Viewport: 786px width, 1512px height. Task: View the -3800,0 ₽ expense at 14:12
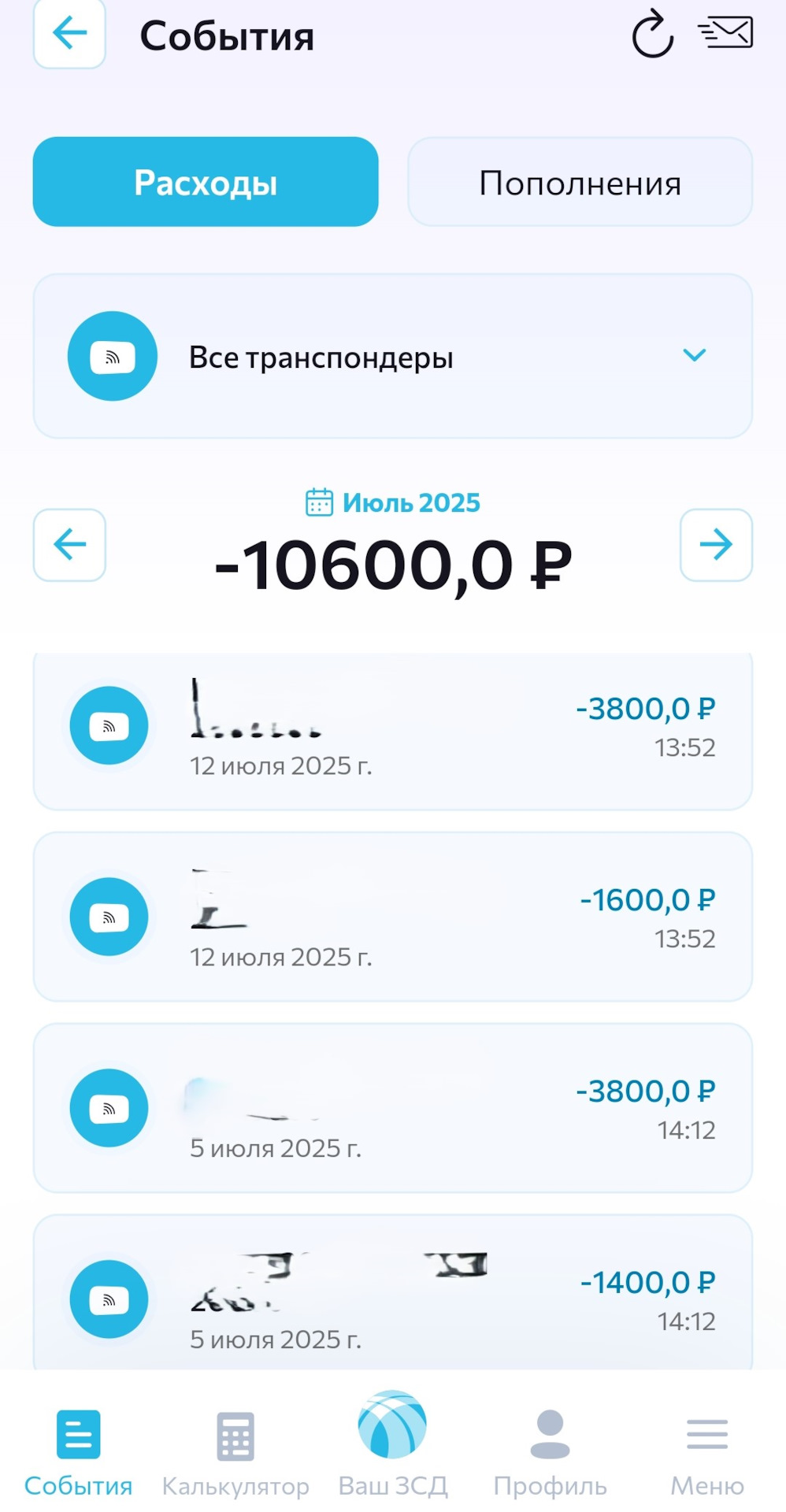[392, 1109]
